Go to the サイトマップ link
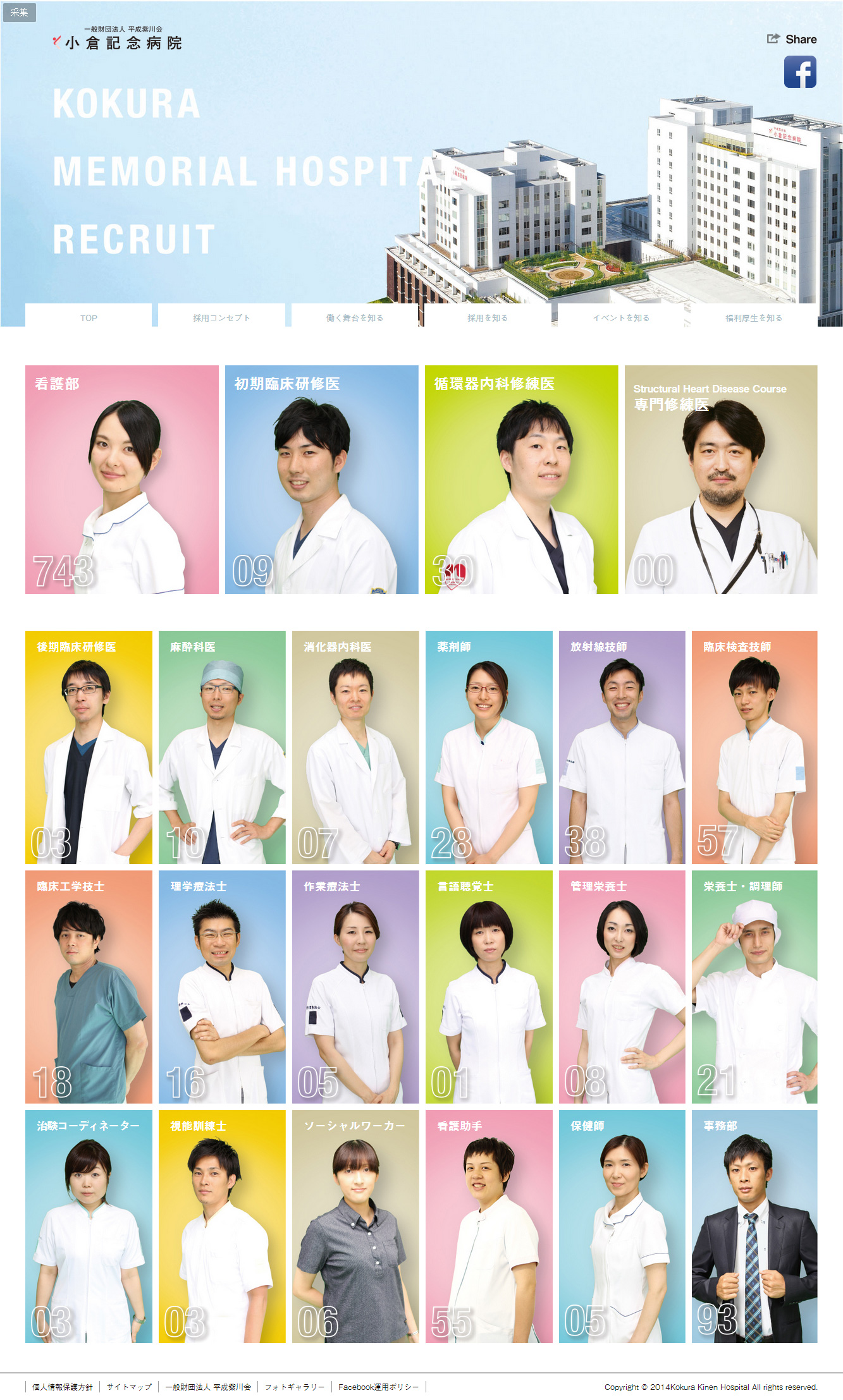 tap(129, 1387)
